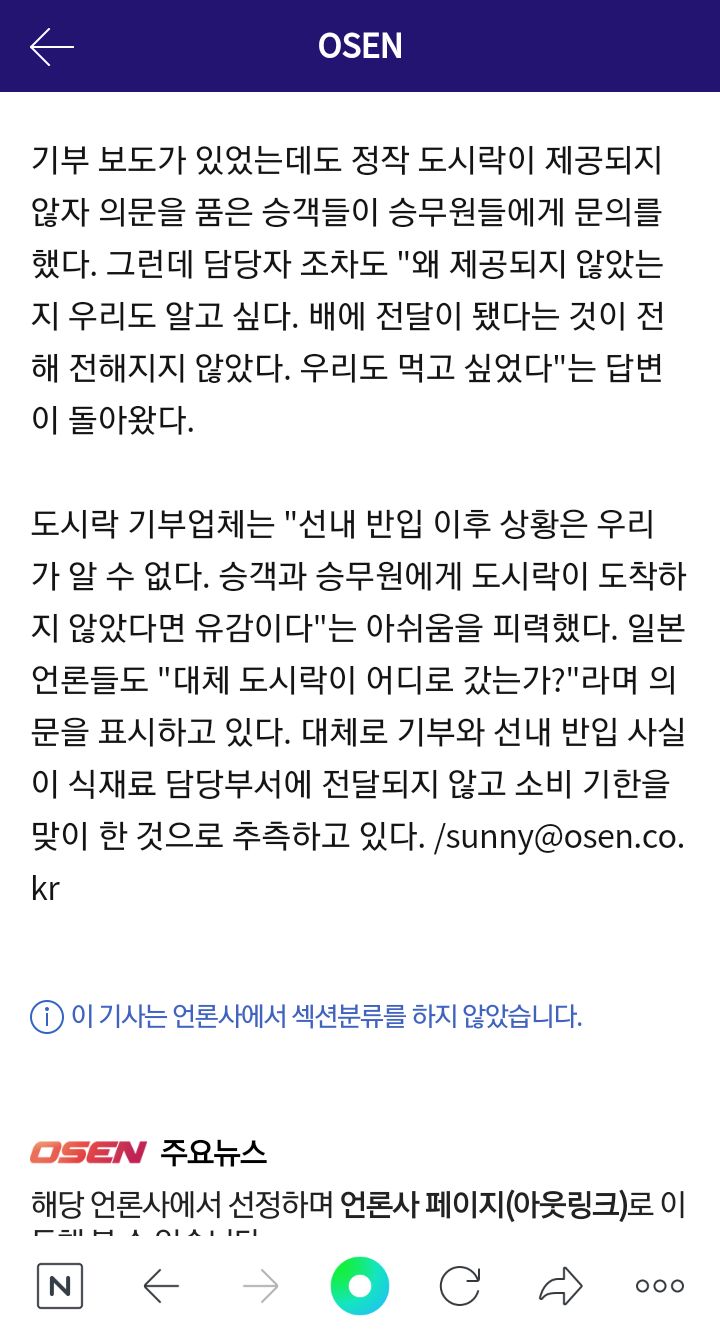Go back to previous page in browser toolbar
The width and height of the screenshot is (720, 1336).
(161, 1286)
